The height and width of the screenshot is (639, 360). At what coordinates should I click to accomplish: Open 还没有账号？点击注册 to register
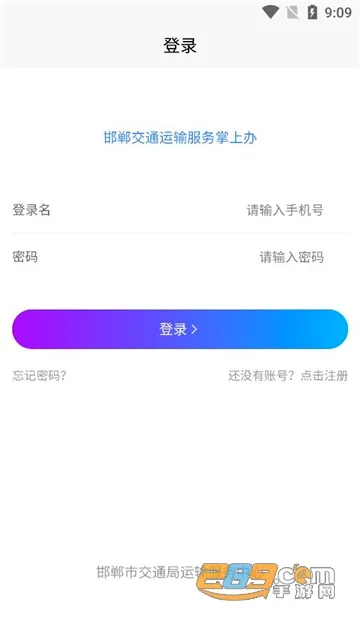pyautogui.click(x=288, y=375)
